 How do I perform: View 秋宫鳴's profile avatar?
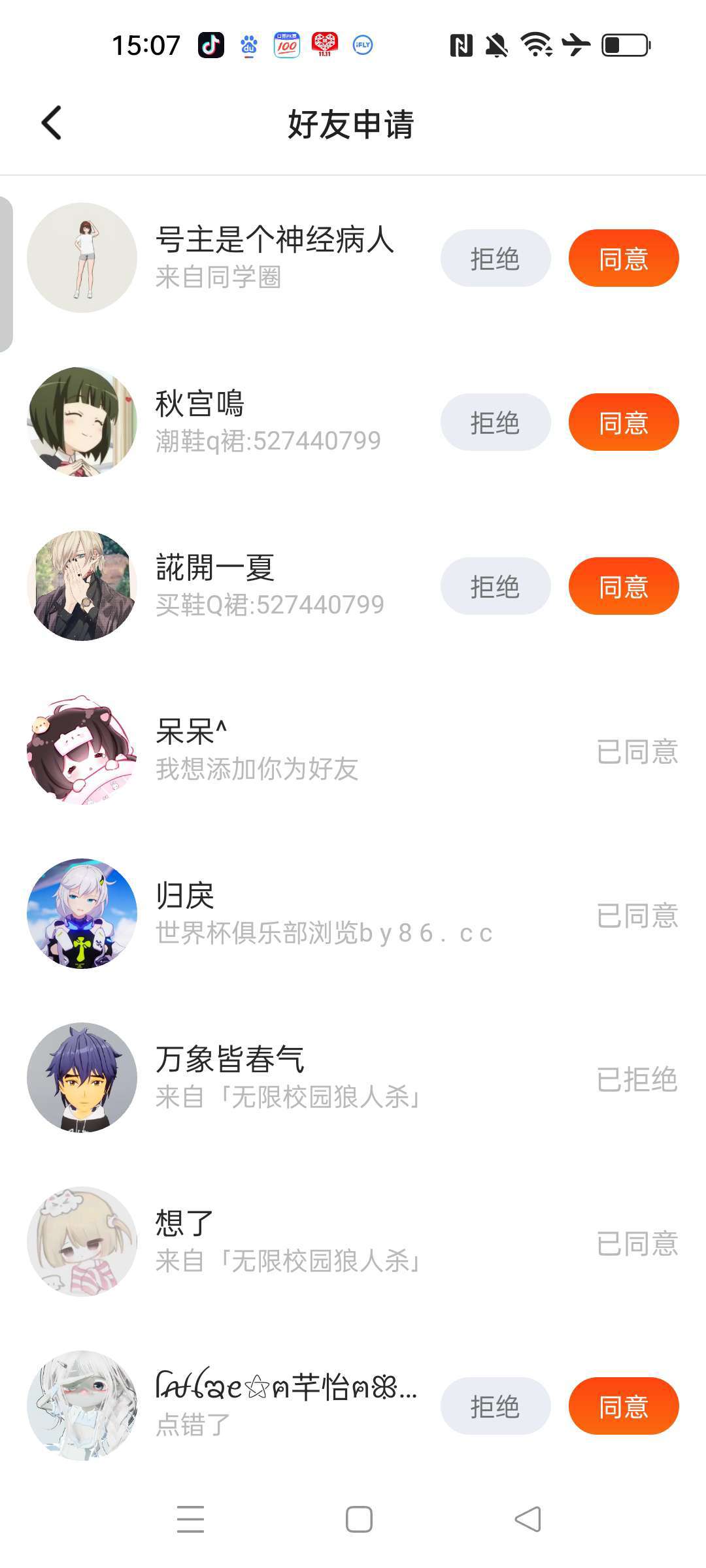click(82, 422)
